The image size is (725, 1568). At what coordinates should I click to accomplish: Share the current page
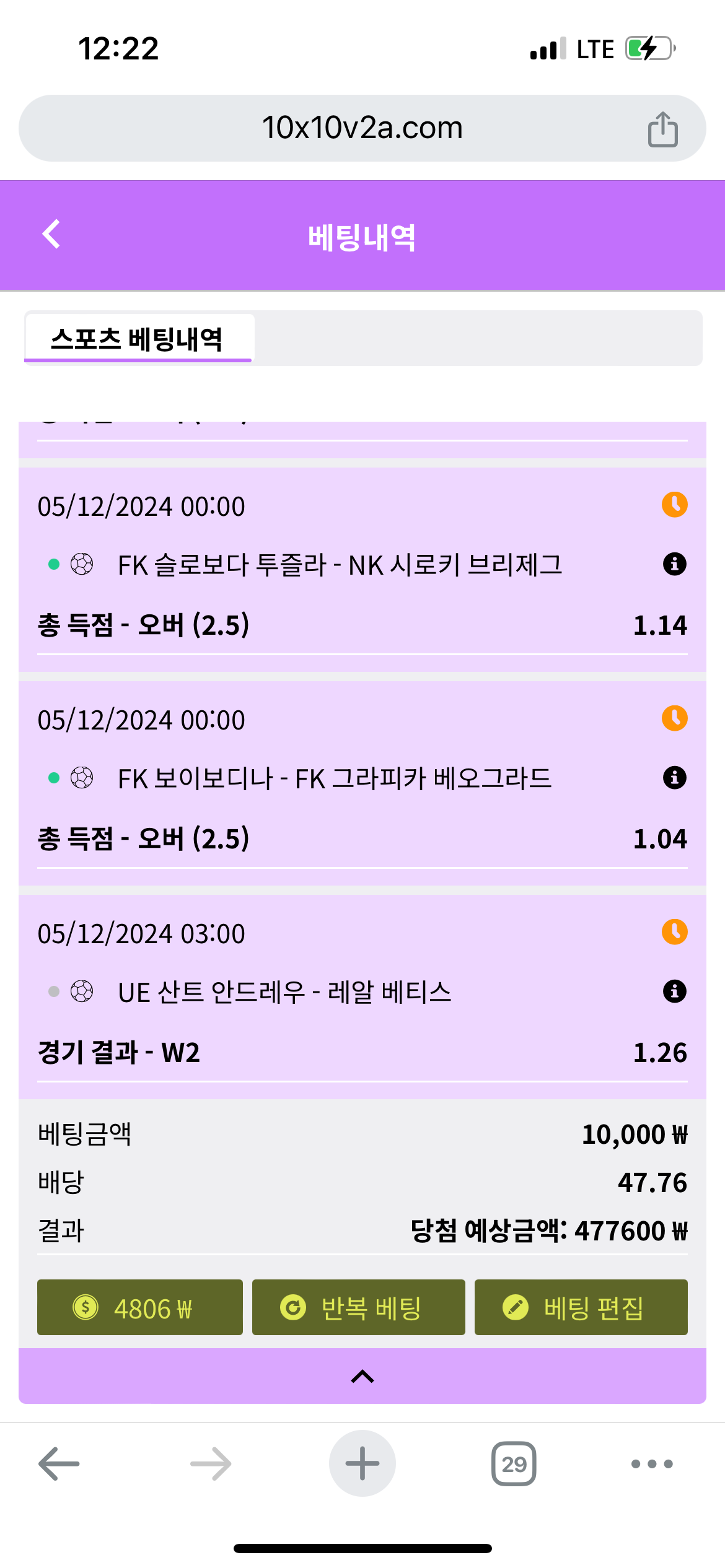(662, 129)
